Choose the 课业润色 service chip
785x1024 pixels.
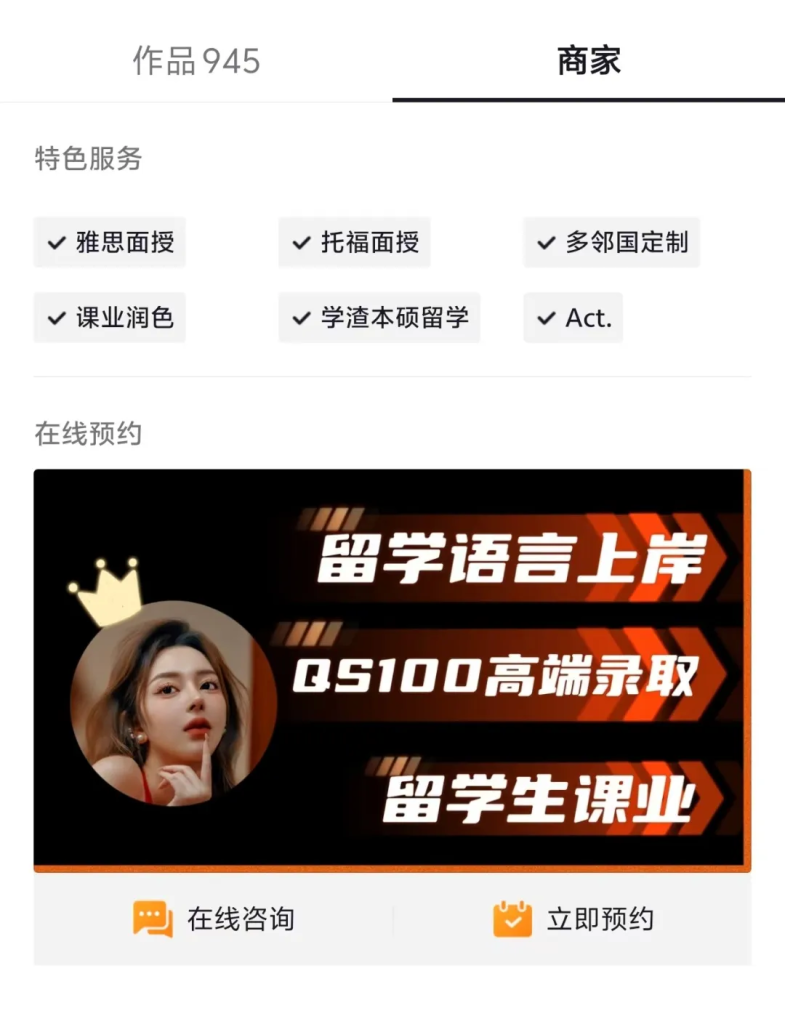click(110, 318)
